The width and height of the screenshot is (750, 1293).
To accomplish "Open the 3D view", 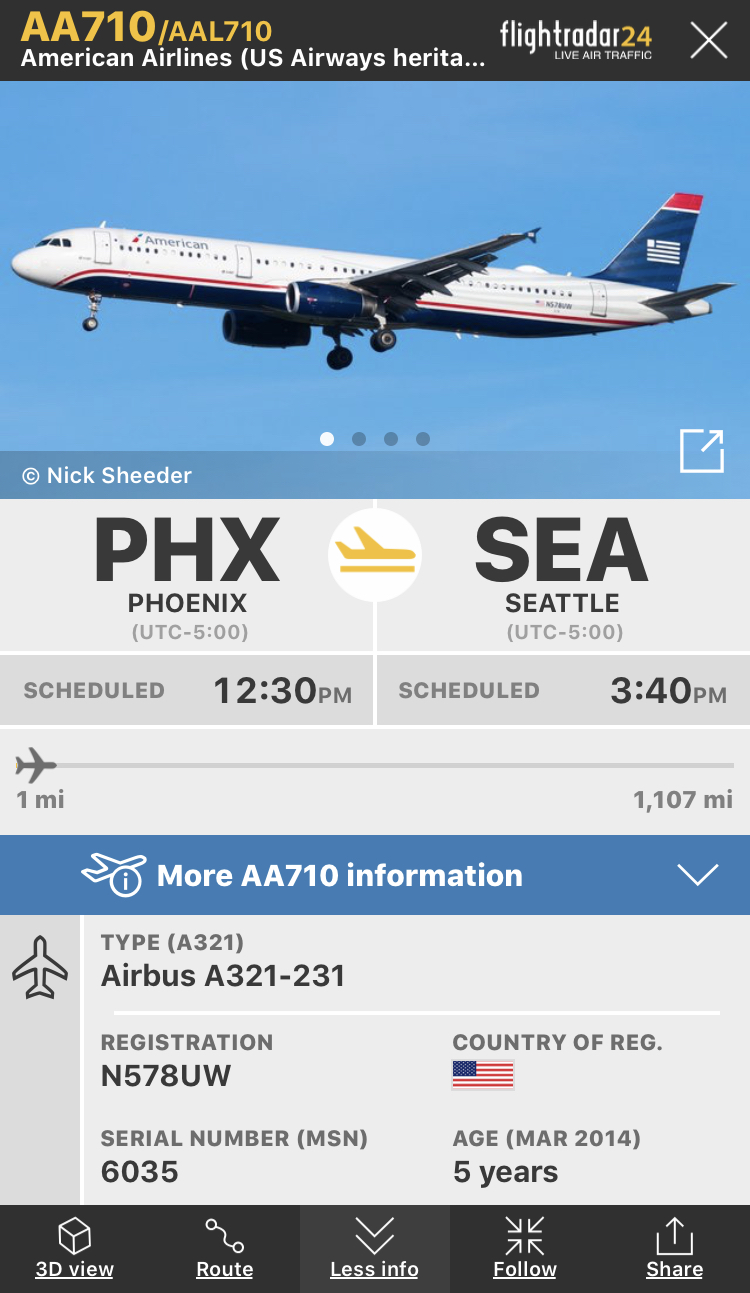I will click(75, 1249).
